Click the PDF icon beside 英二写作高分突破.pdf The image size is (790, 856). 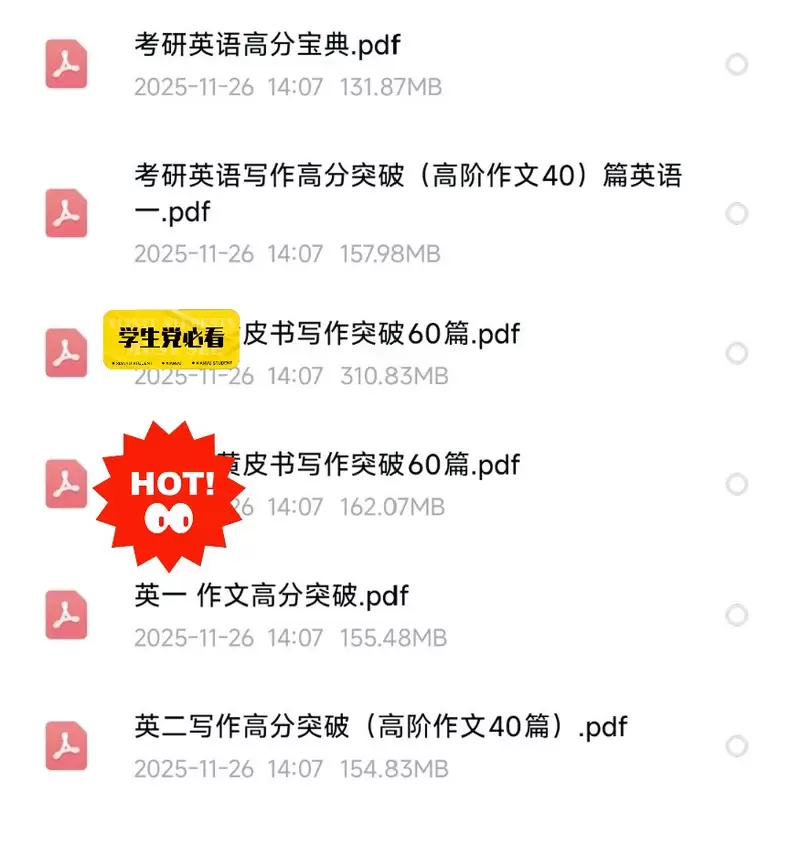point(65,745)
